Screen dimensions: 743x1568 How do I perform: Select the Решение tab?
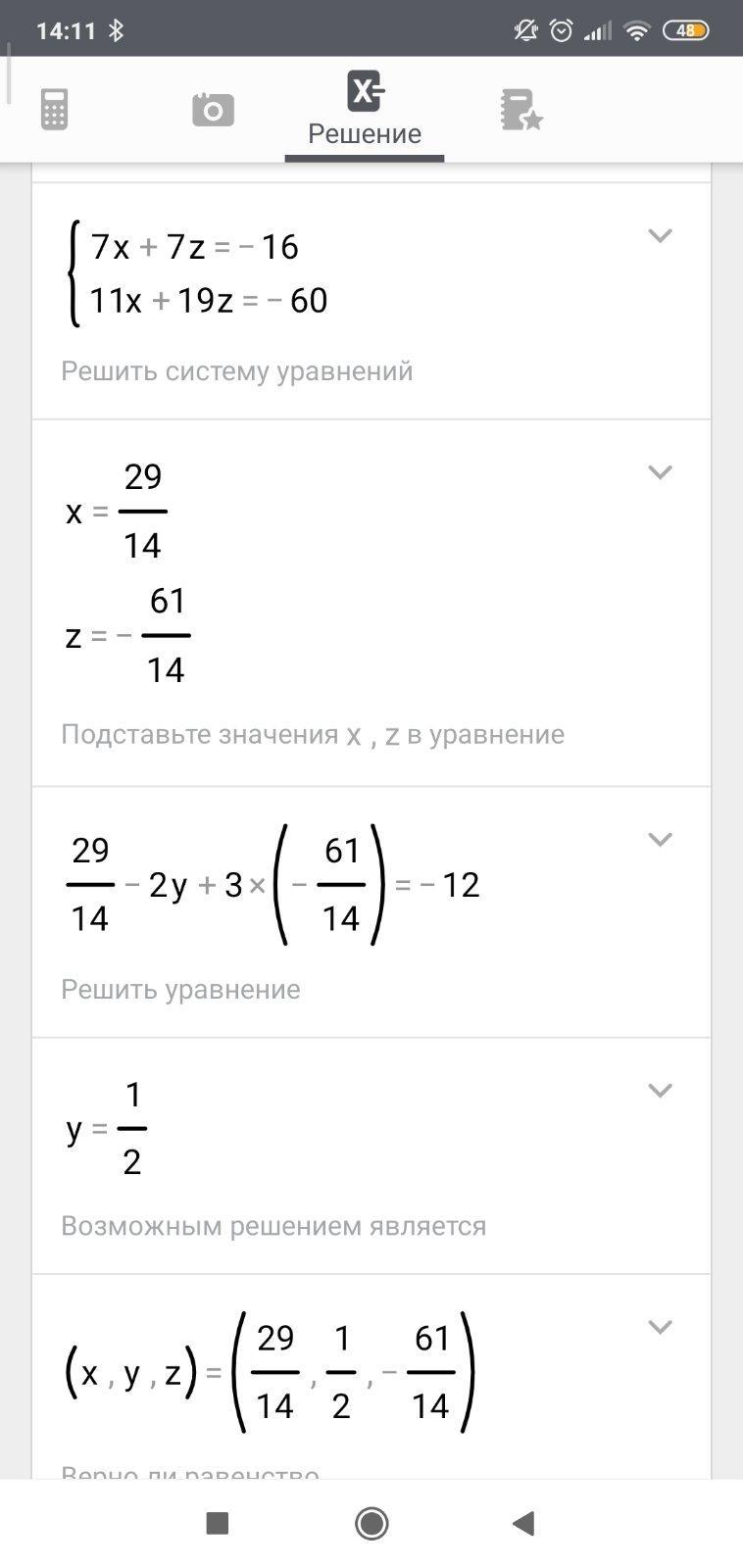[x=365, y=110]
